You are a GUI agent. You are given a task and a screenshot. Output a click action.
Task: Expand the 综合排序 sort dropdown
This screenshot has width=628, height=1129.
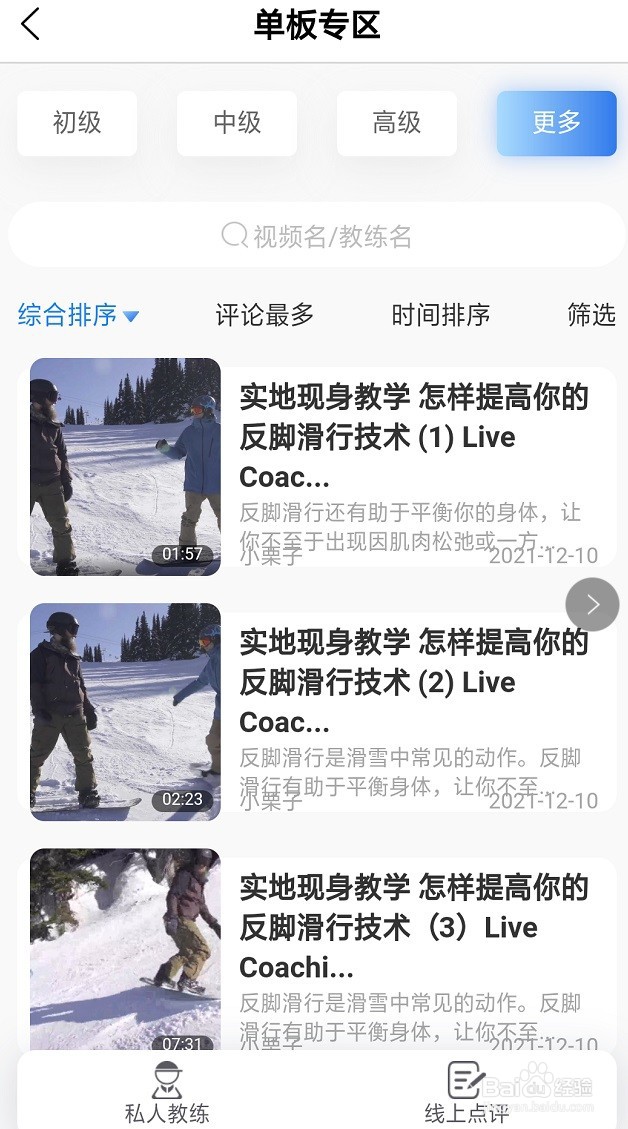click(78, 315)
